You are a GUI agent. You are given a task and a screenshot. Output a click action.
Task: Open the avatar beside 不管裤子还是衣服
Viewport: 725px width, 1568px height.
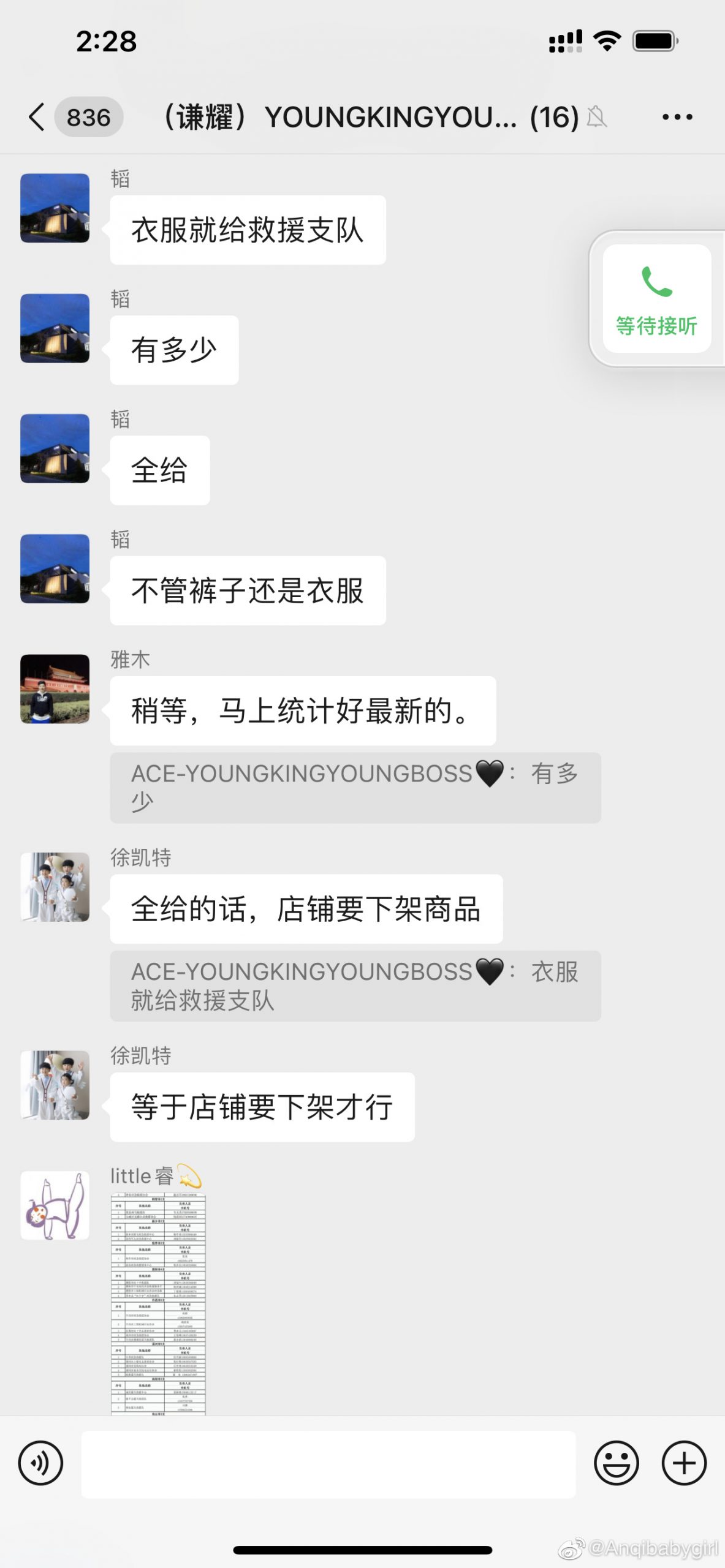click(x=55, y=568)
